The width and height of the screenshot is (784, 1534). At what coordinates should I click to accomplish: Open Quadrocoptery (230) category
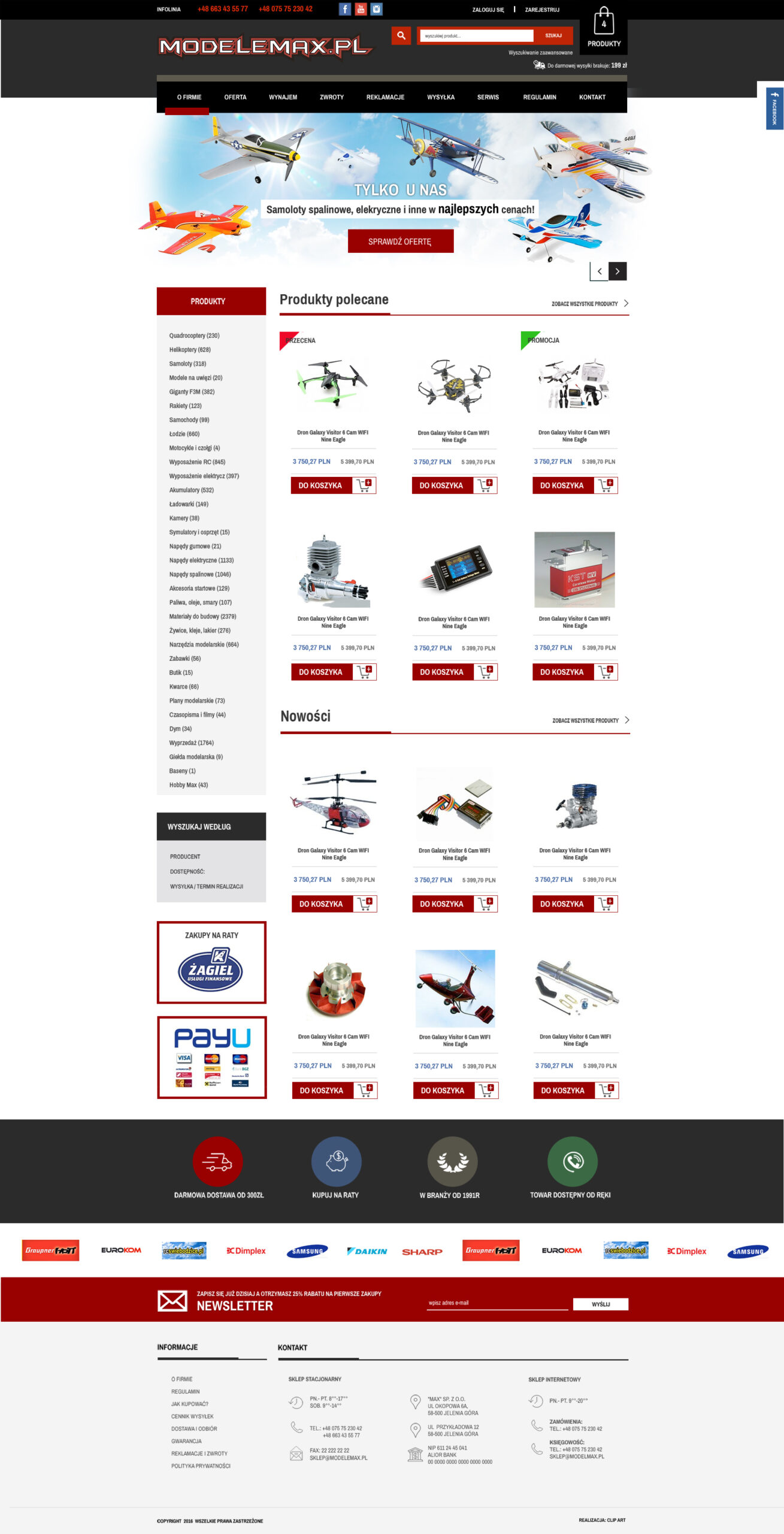click(x=194, y=336)
